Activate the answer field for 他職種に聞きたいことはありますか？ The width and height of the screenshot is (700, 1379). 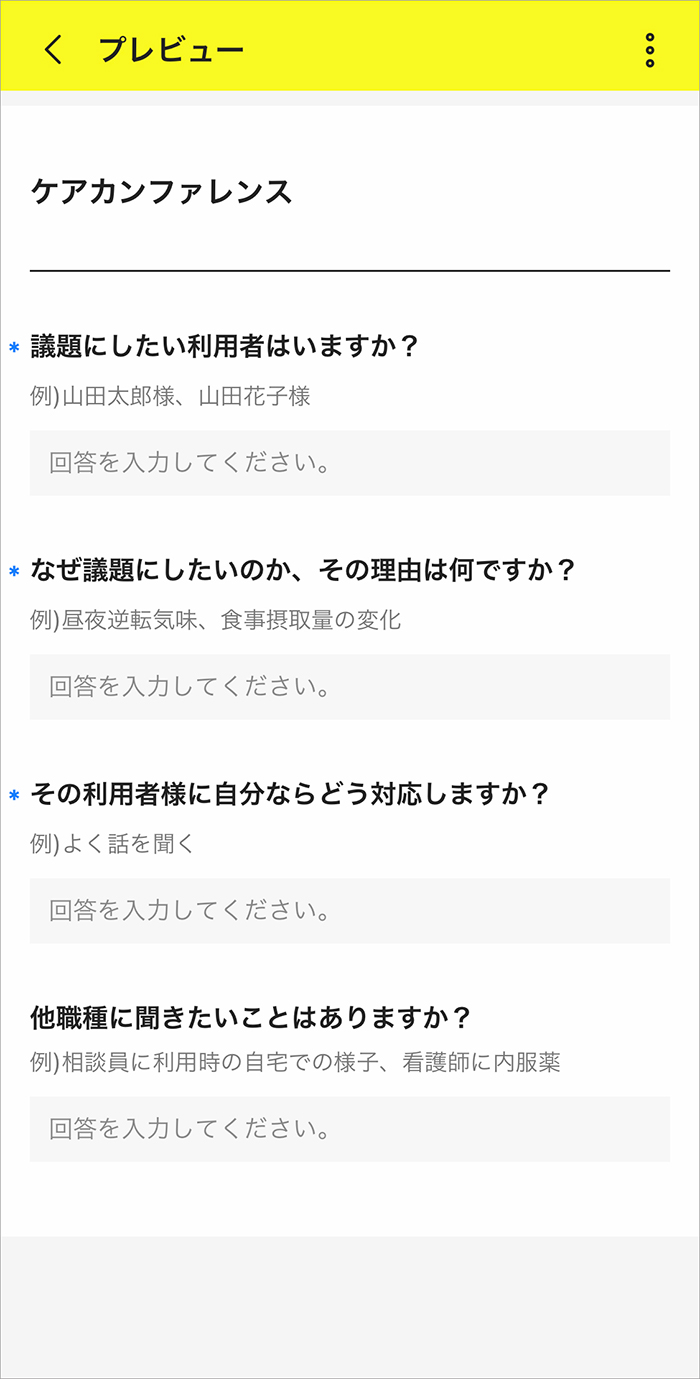pos(349,1129)
